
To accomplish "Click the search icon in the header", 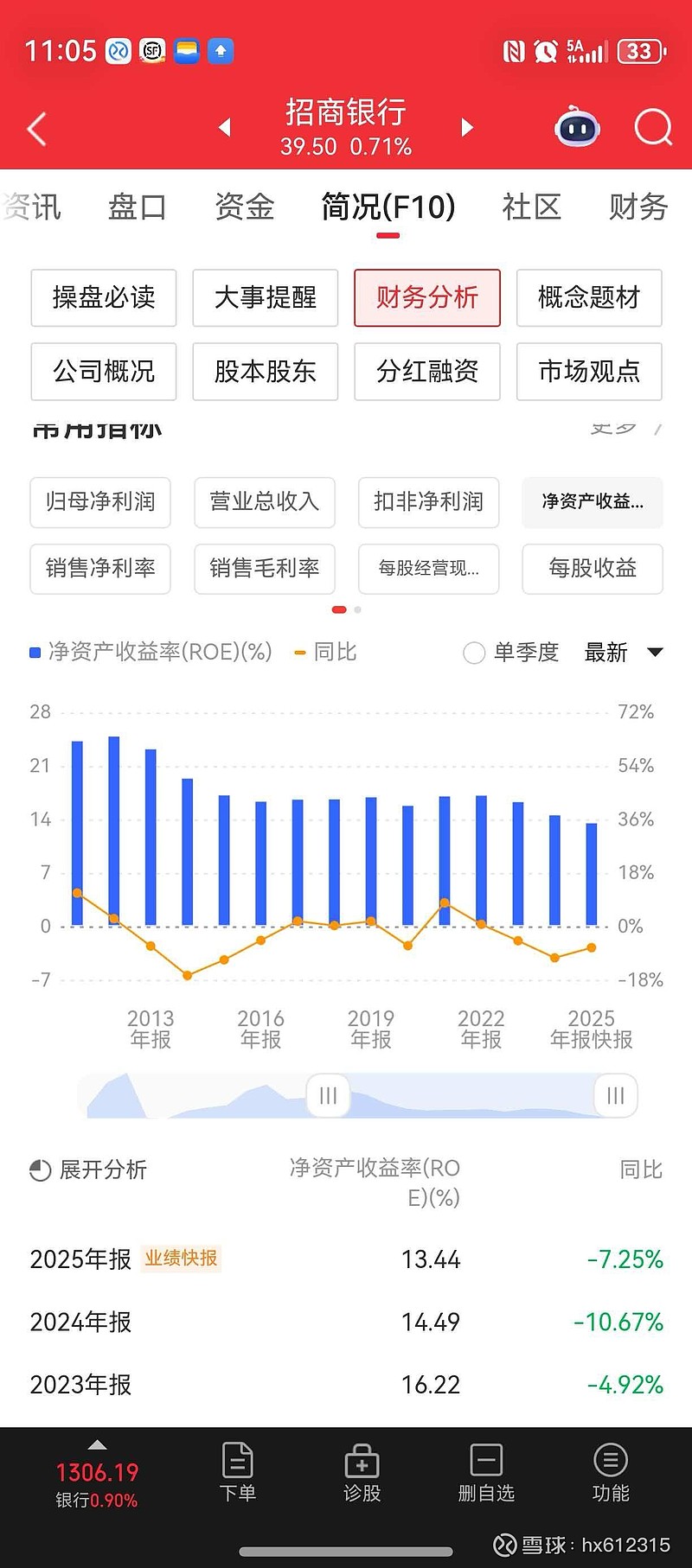I will (653, 127).
